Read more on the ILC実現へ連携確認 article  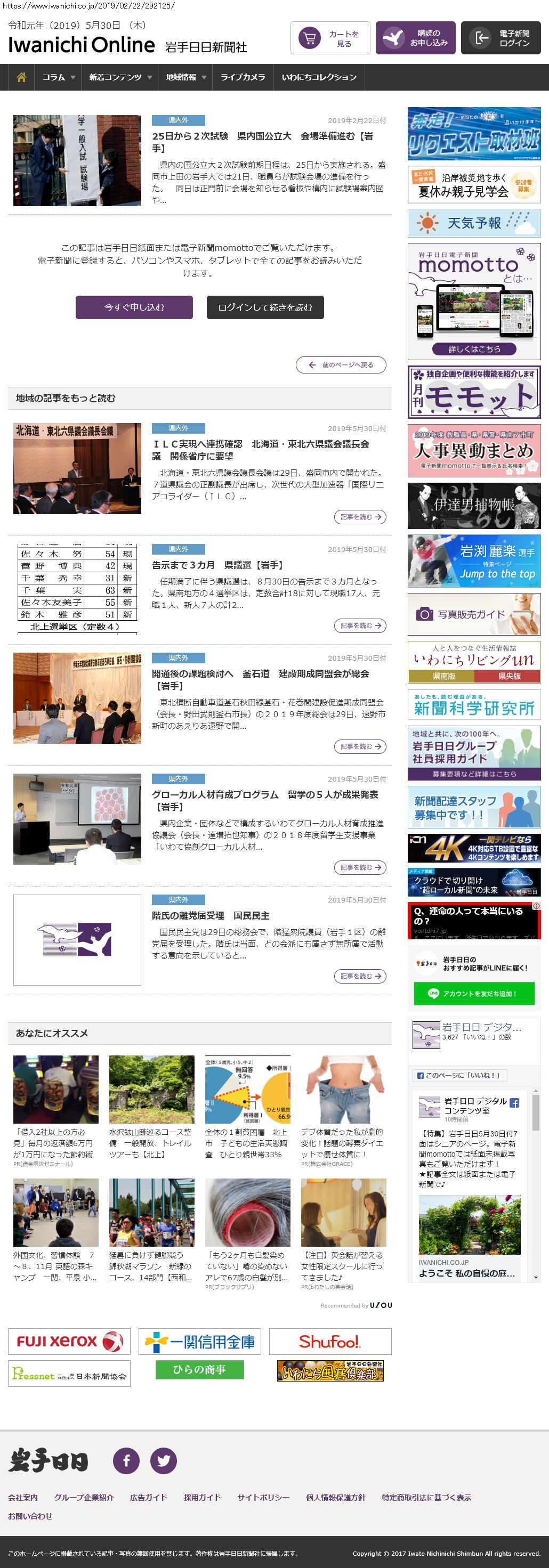tap(360, 517)
